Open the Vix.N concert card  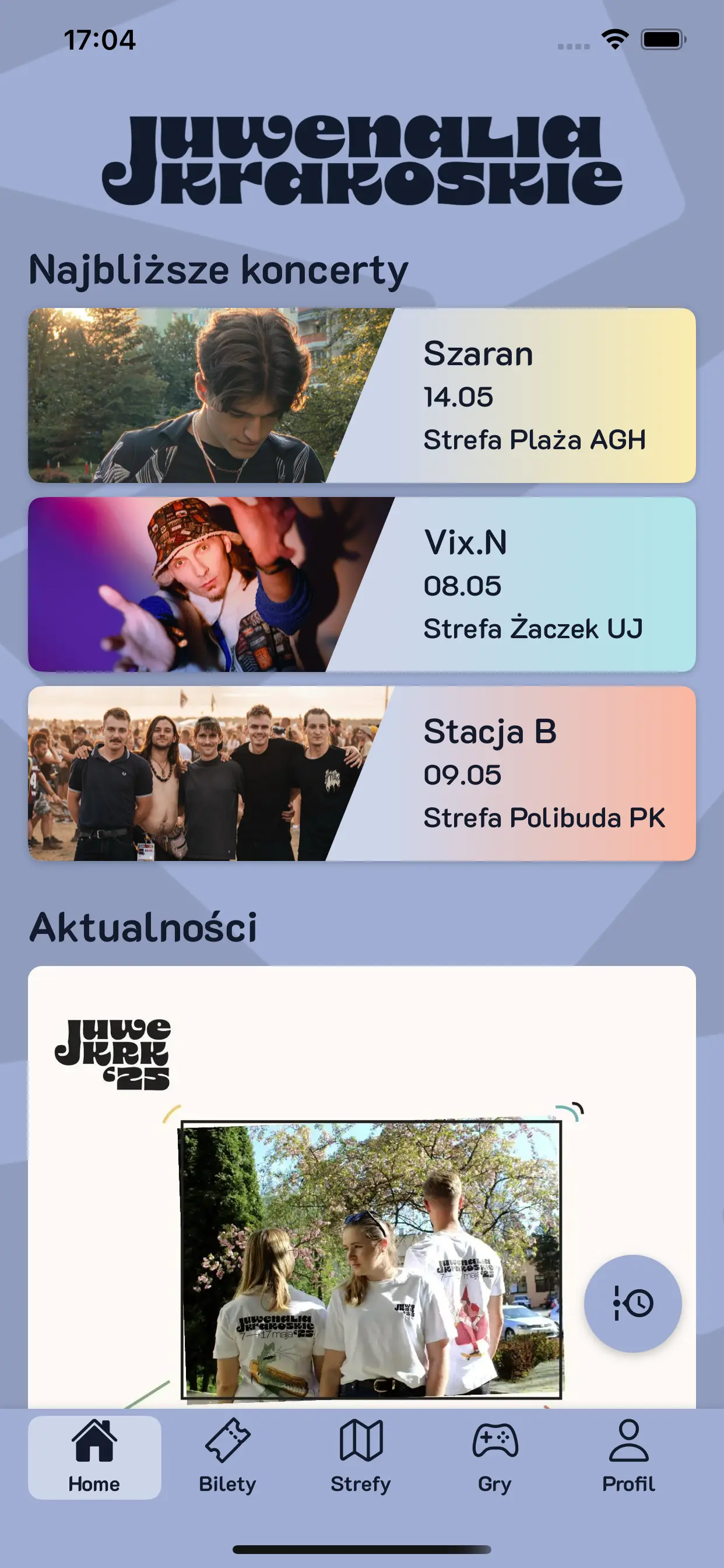pos(361,584)
